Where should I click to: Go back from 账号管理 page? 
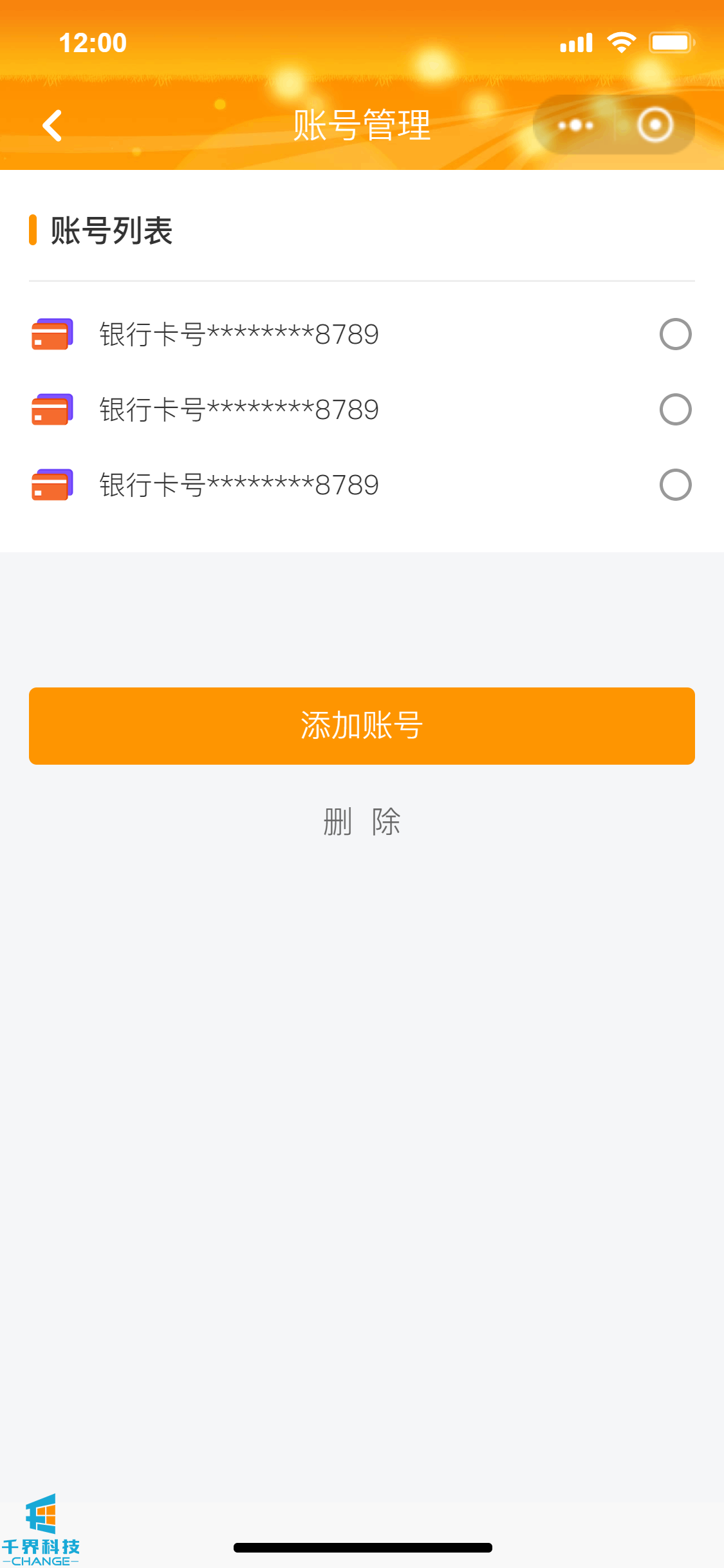point(52,125)
